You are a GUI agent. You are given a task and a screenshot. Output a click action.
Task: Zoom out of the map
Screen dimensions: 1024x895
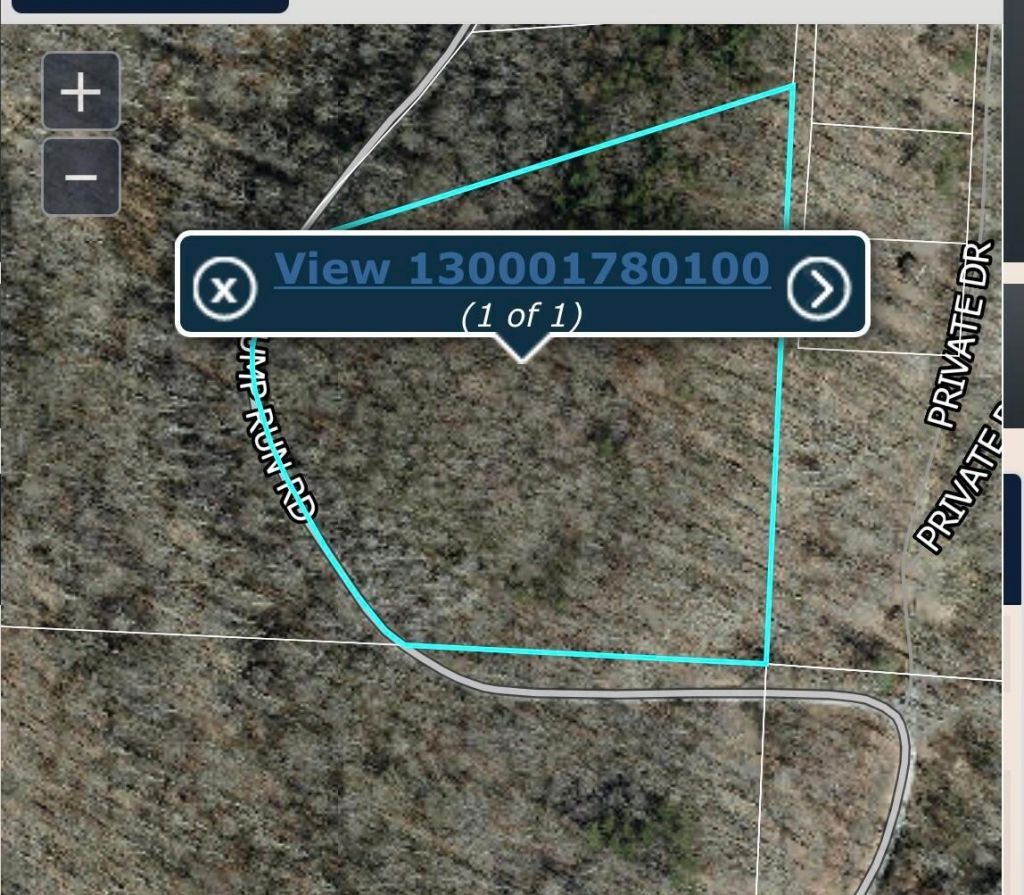(81, 178)
